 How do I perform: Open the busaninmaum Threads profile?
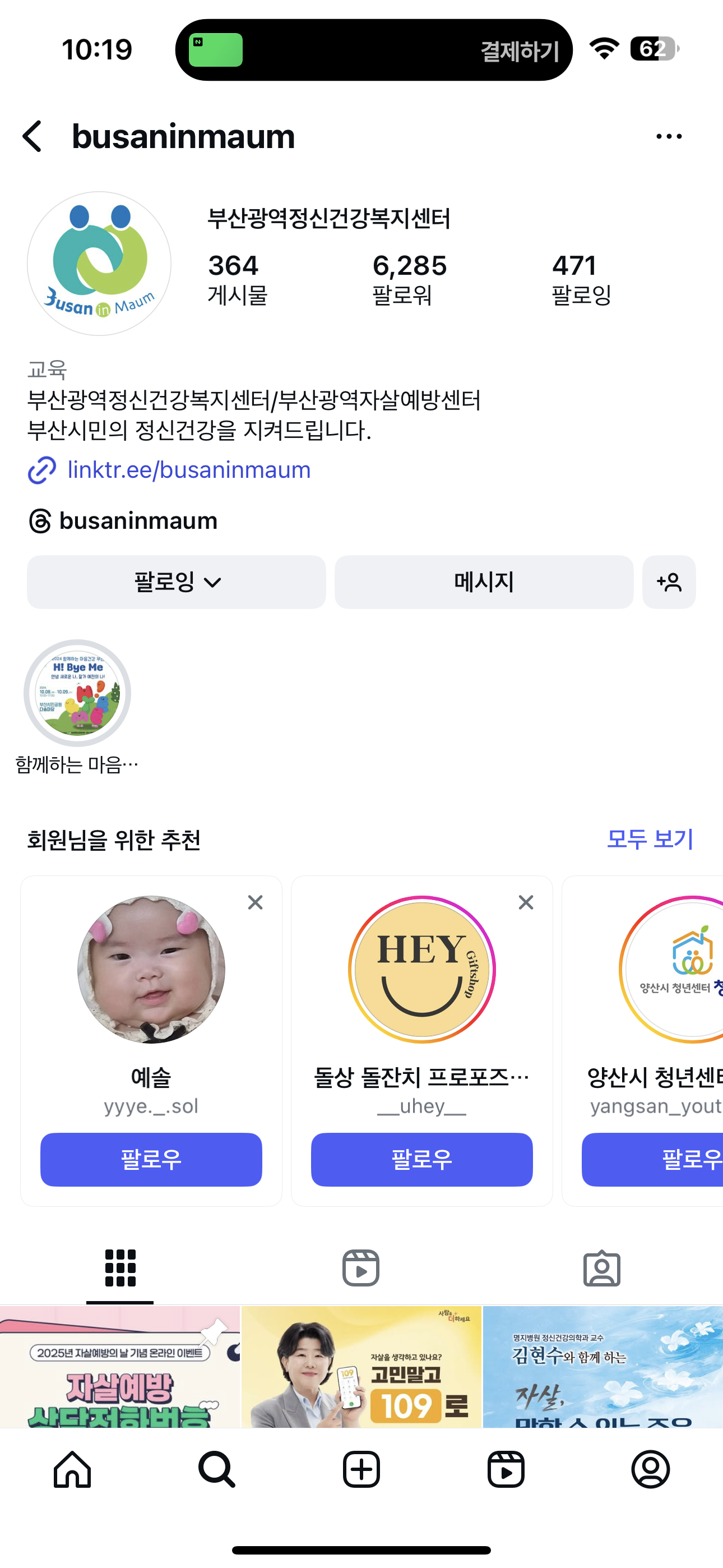pyautogui.click(x=137, y=521)
